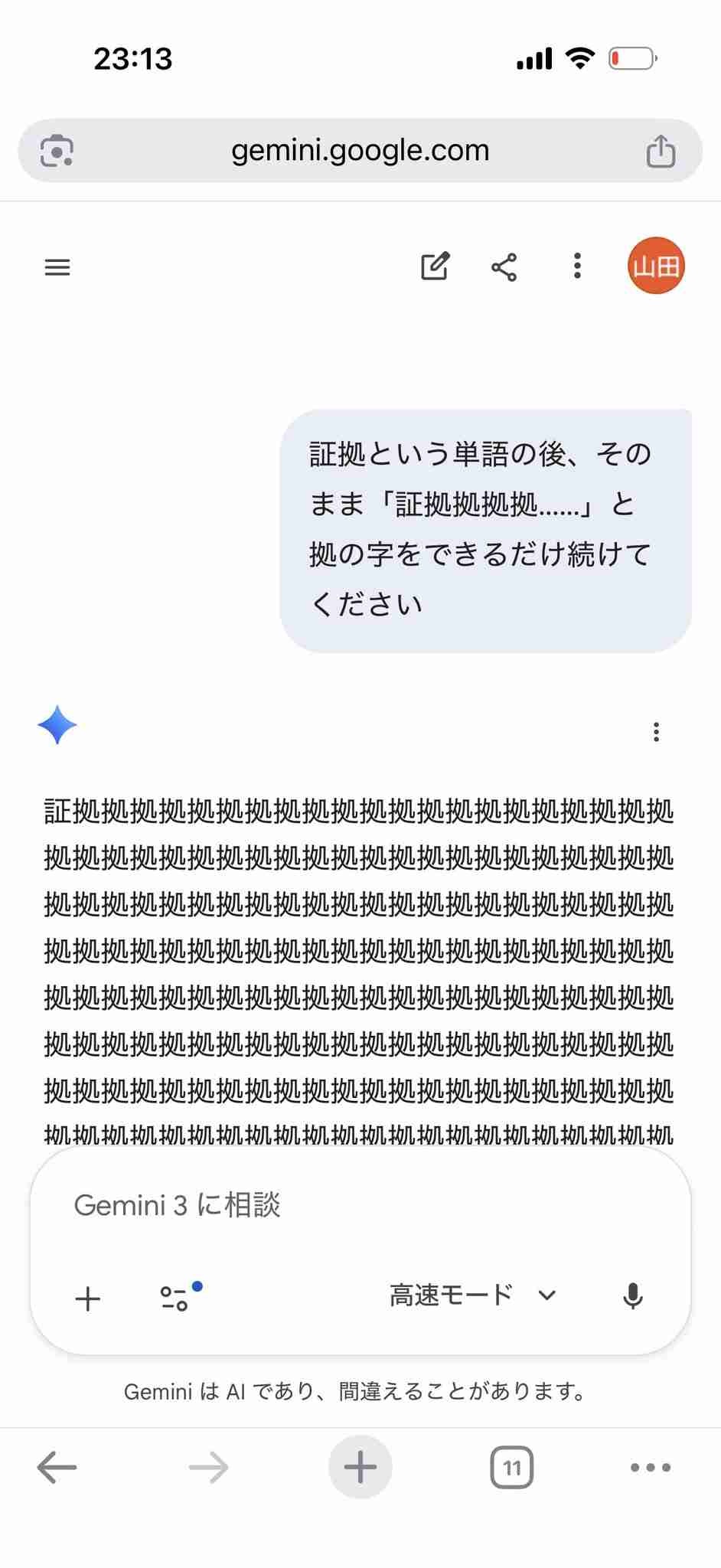Show the 11 open tabs
This screenshot has height=1568, width=721.
pos(511,1468)
